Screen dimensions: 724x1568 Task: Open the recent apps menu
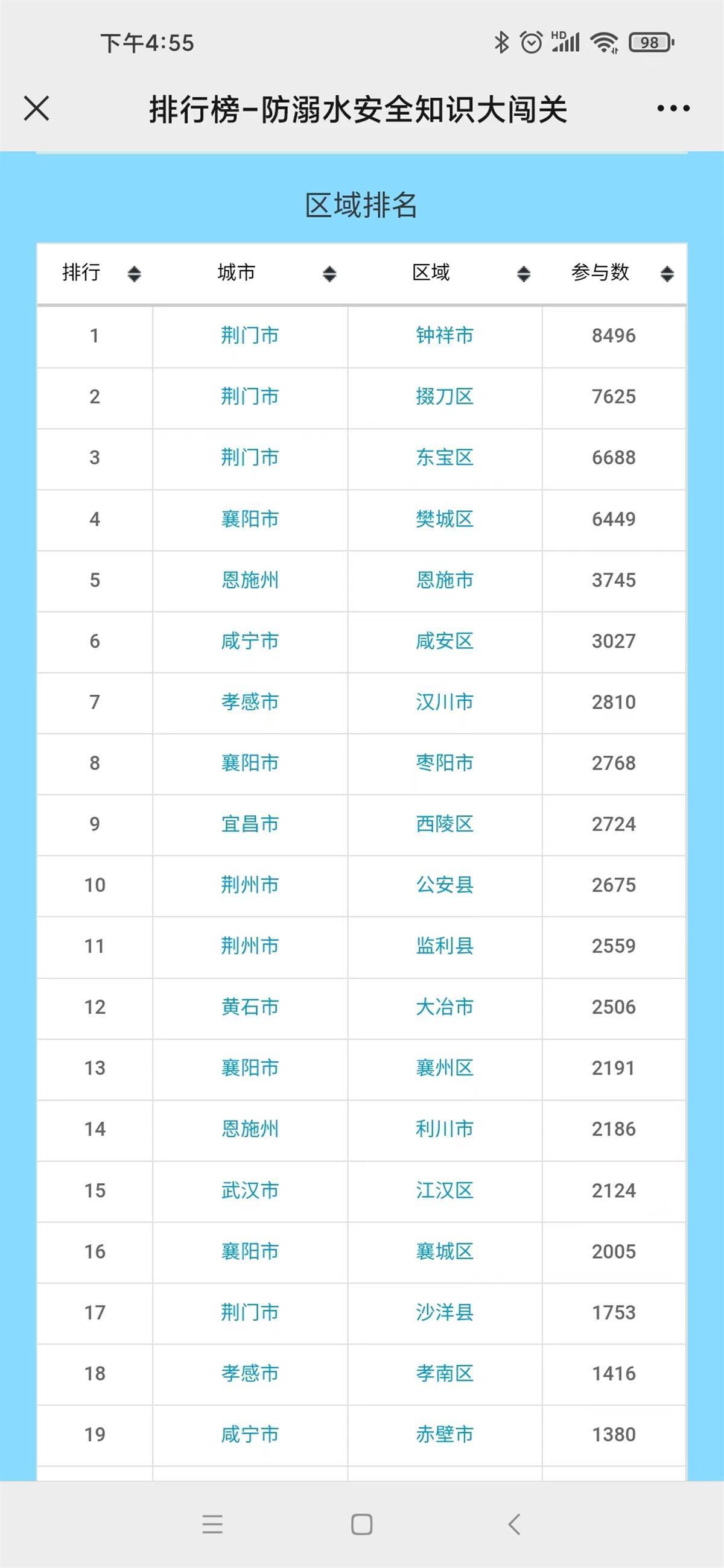pyautogui.click(x=212, y=1524)
